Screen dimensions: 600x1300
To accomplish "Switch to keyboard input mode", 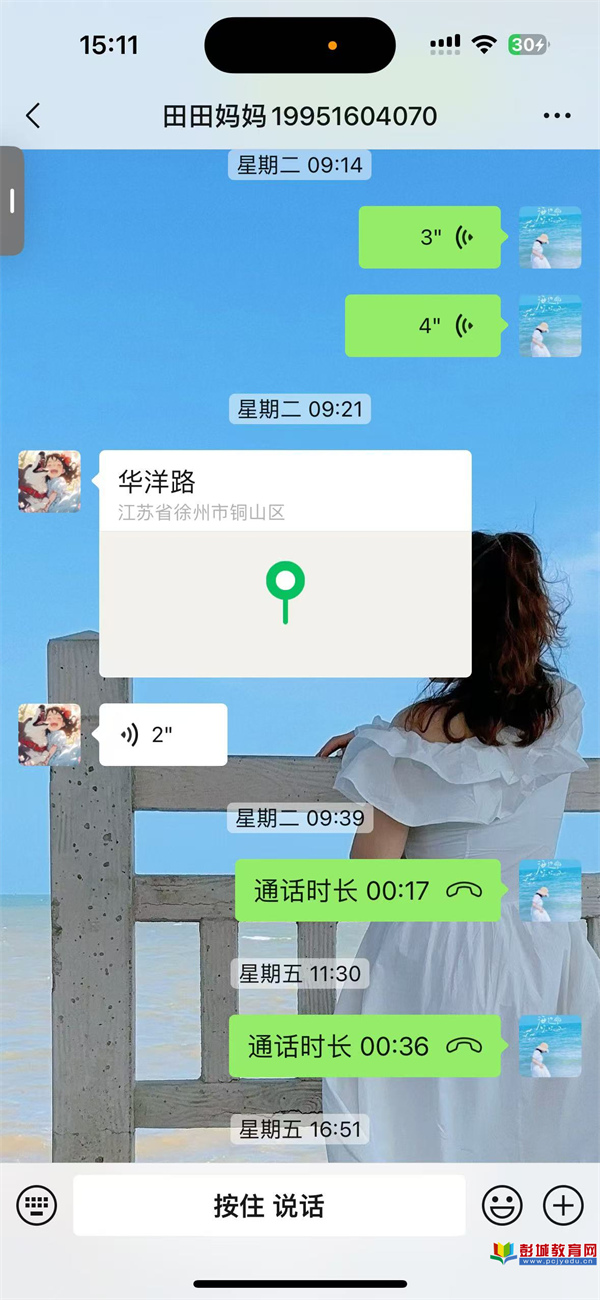I will (x=39, y=1205).
